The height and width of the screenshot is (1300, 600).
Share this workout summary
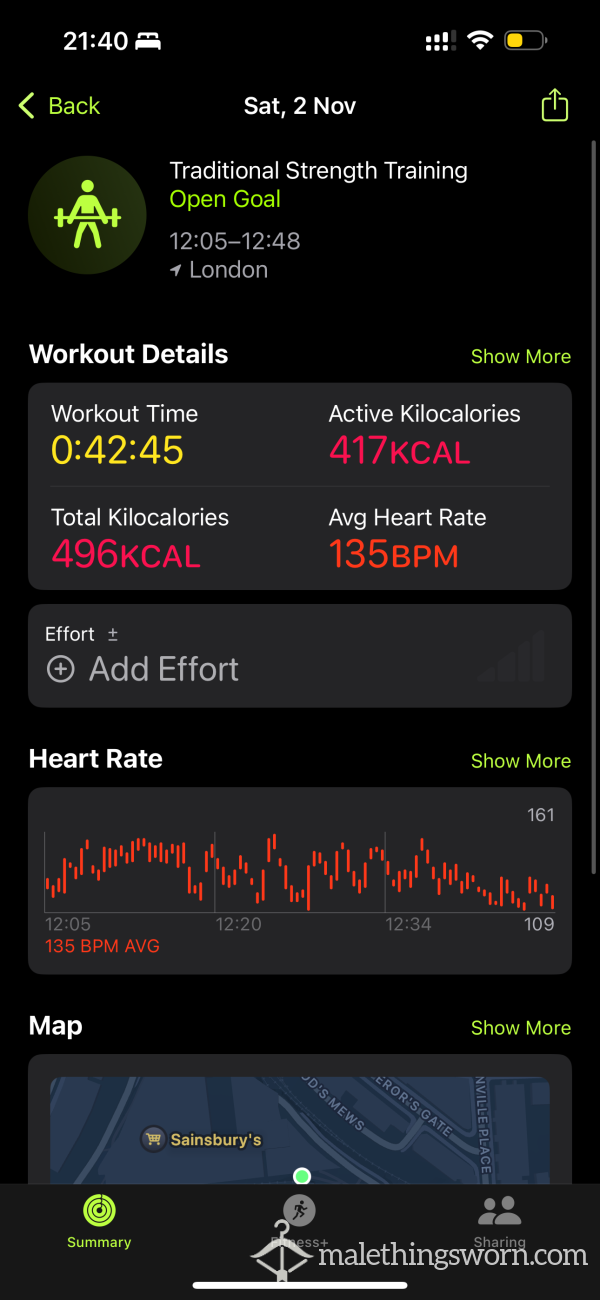554,106
